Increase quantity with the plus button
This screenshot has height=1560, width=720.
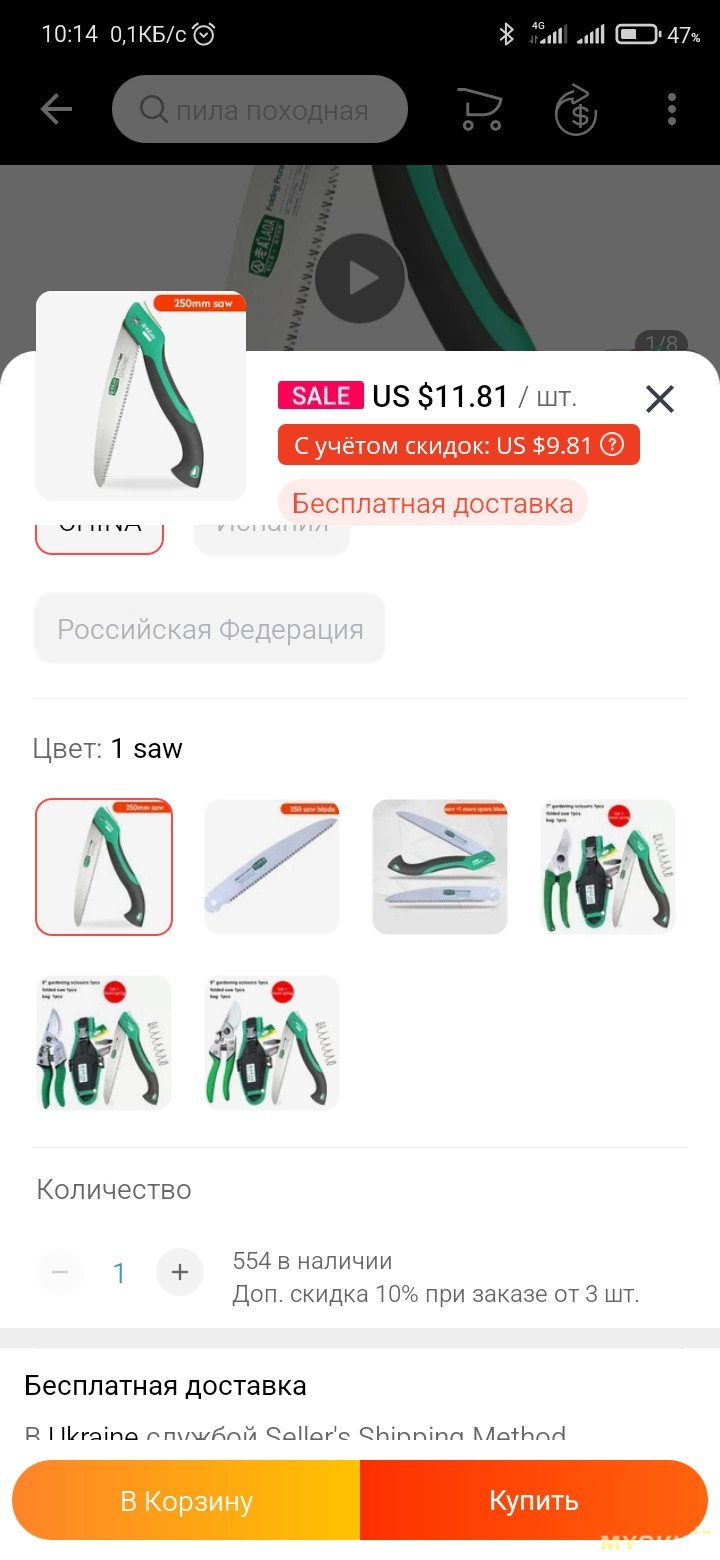(180, 1272)
